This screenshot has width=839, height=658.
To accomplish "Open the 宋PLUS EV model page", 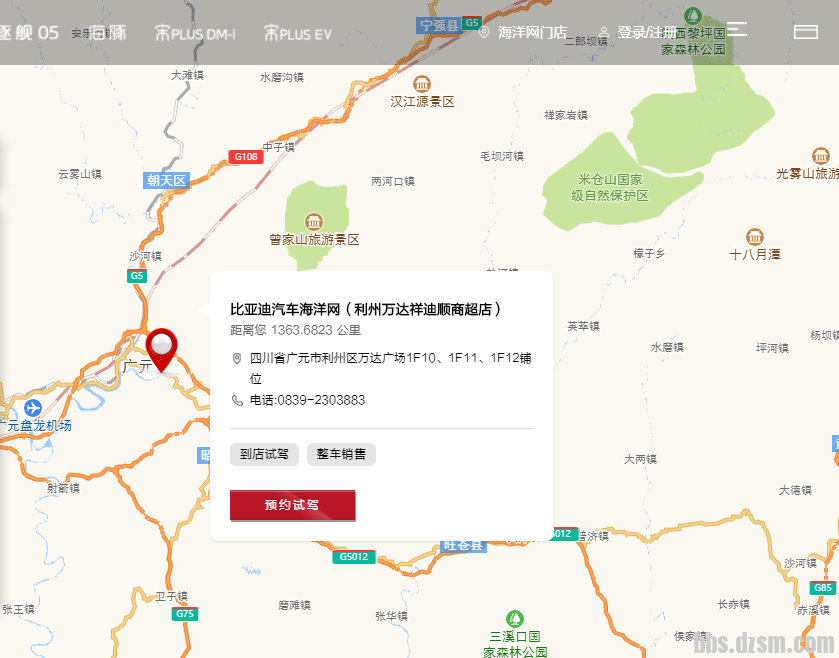I will coord(297,33).
